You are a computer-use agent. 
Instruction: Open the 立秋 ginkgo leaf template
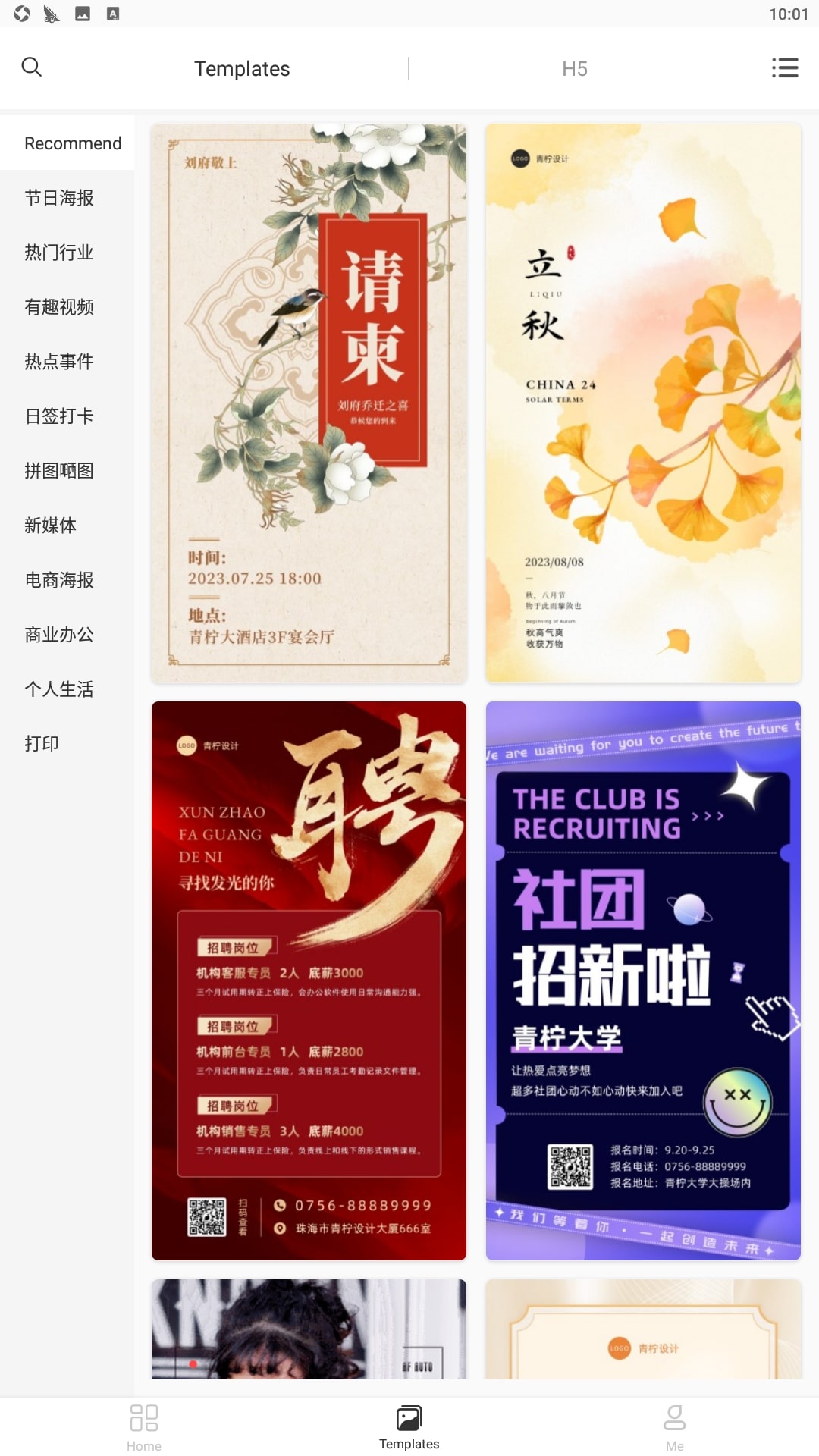point(643,403)
